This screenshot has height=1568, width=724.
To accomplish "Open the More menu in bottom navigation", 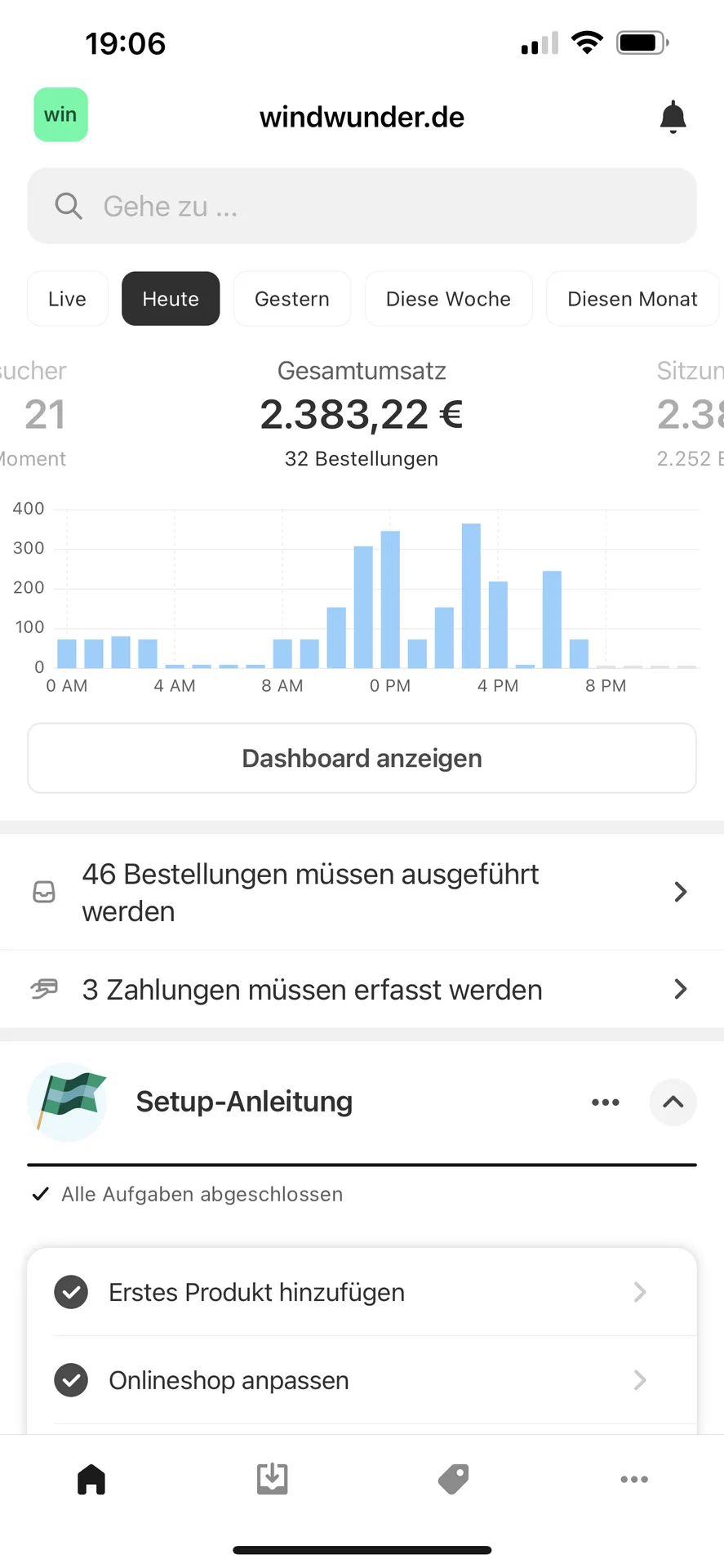I will (634, 1478).
